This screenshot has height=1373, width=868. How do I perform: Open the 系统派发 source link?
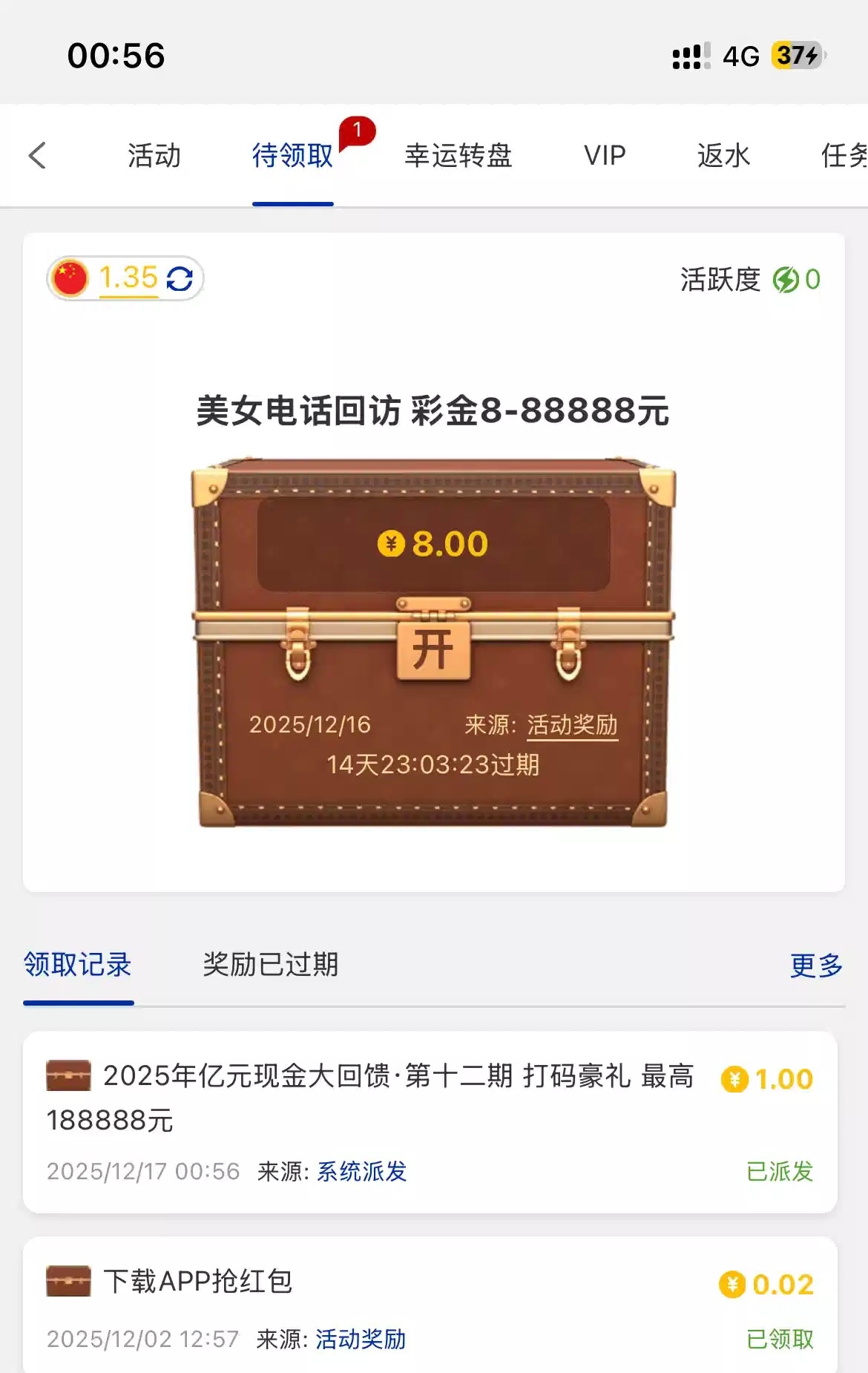(x=362, y=1171)
